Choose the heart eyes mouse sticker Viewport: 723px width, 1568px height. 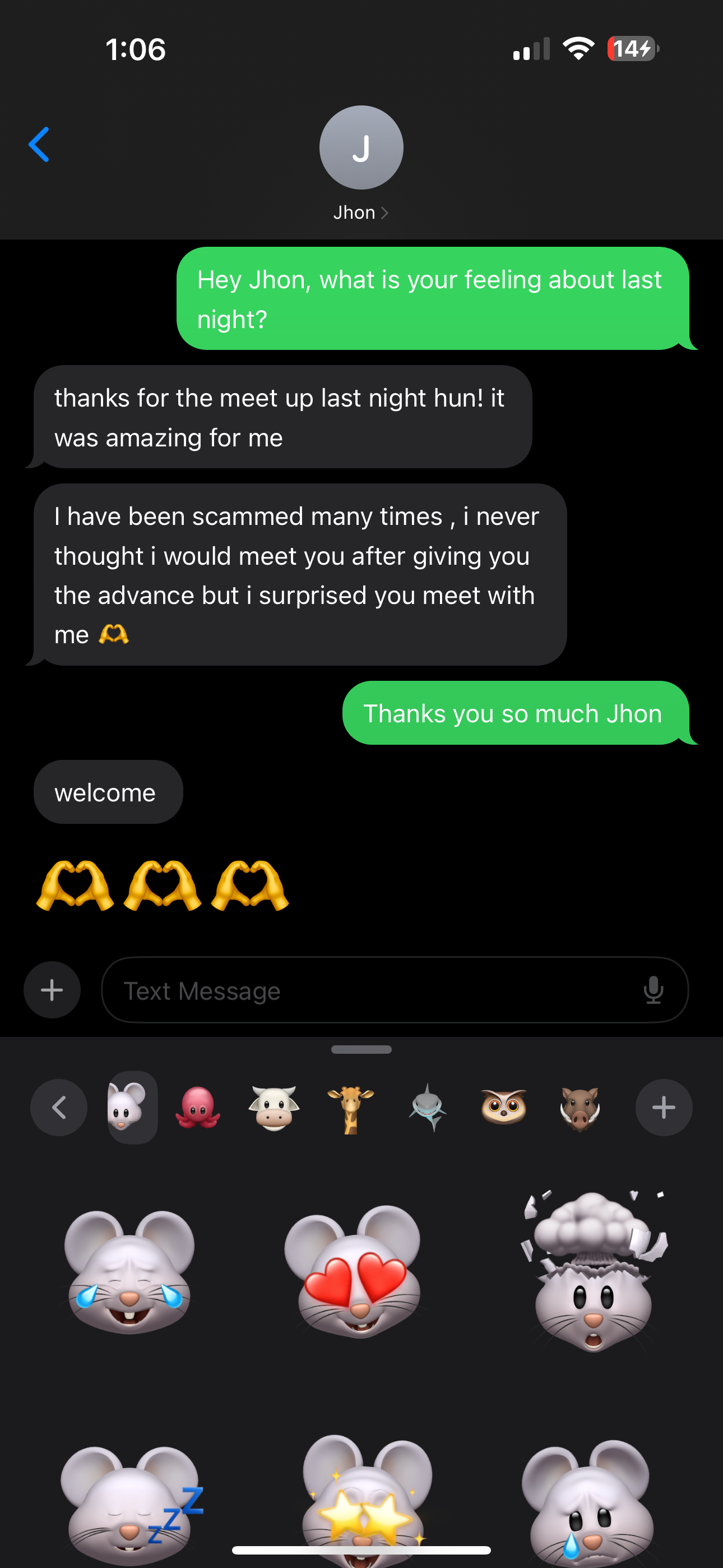tap(356, 1272)
